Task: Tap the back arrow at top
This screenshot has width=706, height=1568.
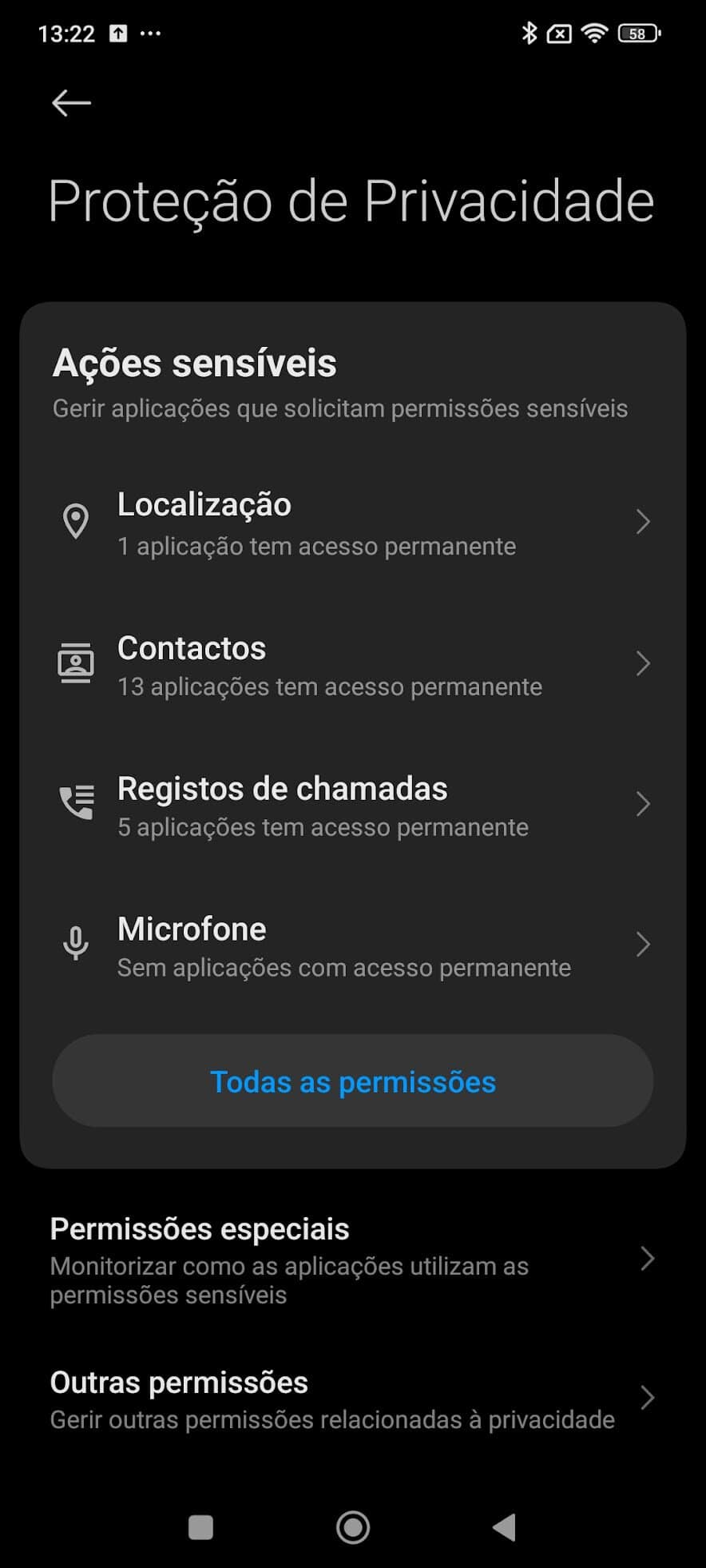Action: (70, 102)
